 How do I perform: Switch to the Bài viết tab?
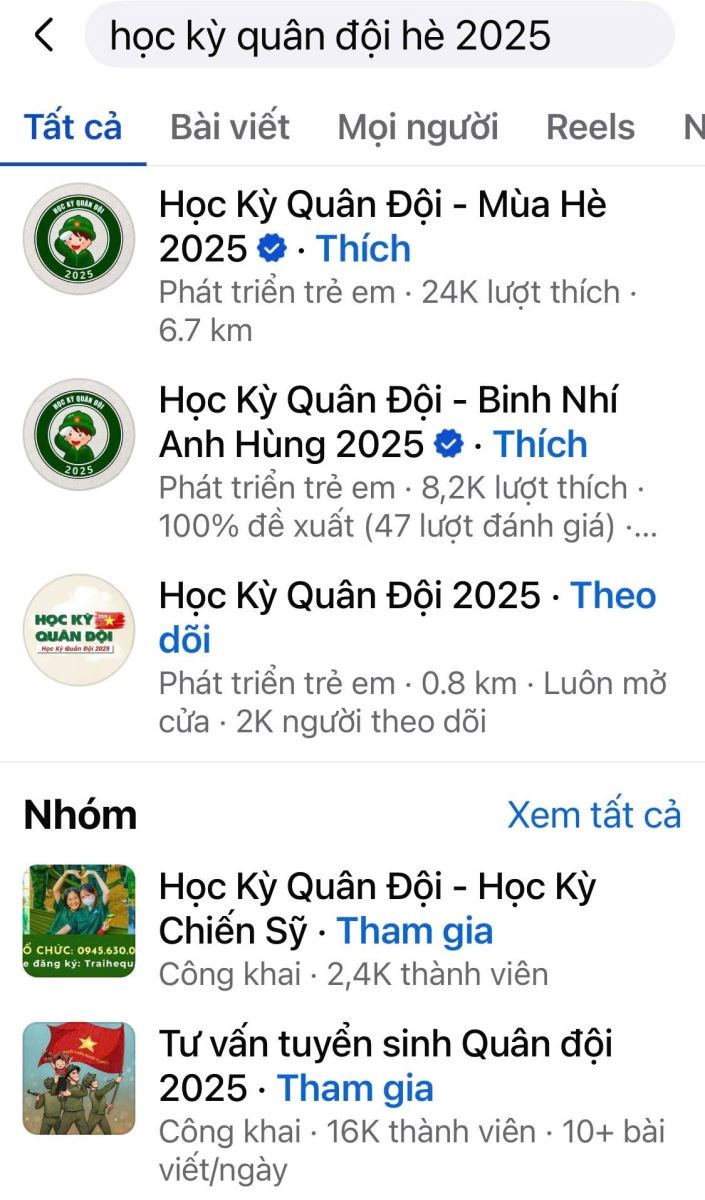(x=229, y=127)
